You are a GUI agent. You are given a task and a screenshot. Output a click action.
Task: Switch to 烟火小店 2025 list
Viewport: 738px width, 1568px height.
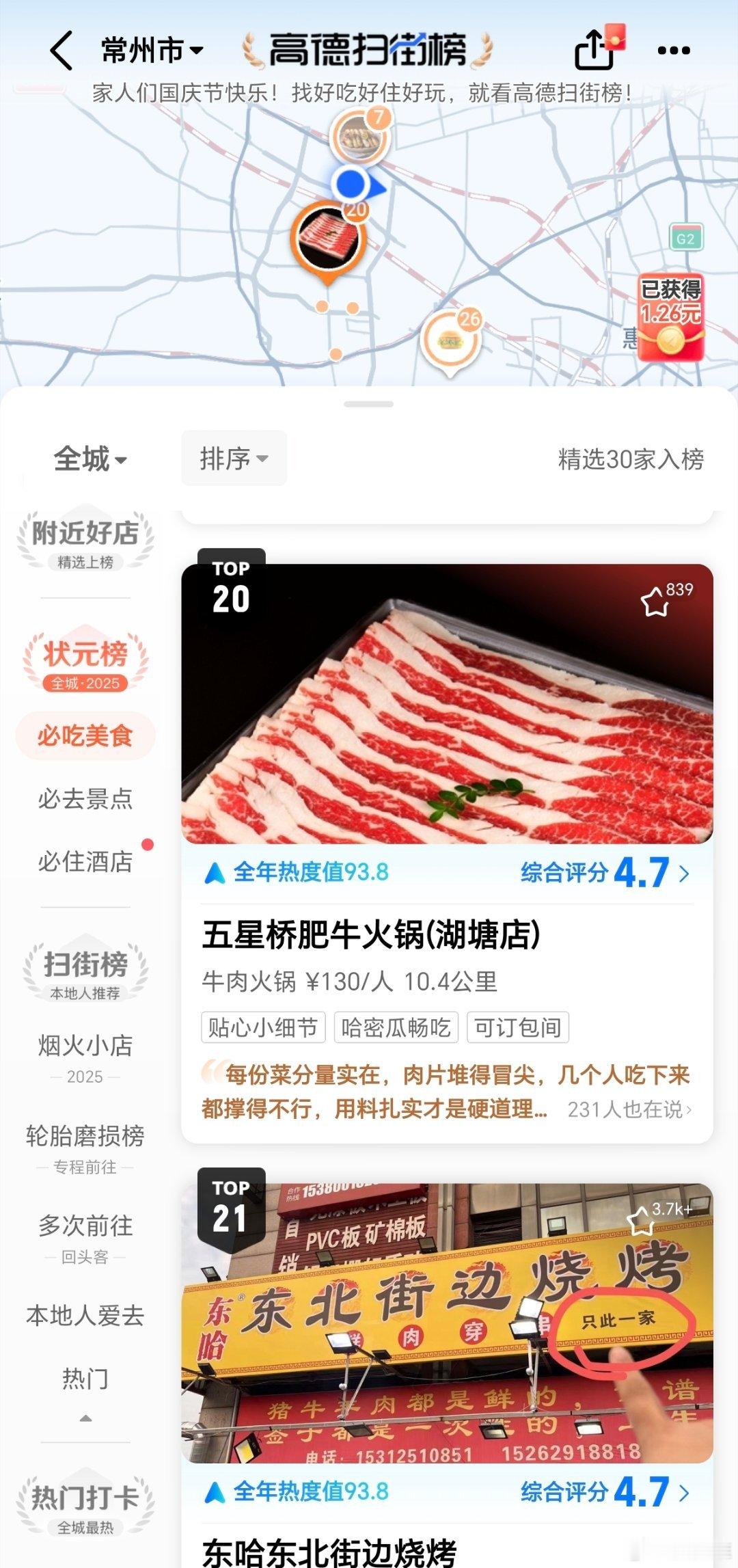[85, 1056]
